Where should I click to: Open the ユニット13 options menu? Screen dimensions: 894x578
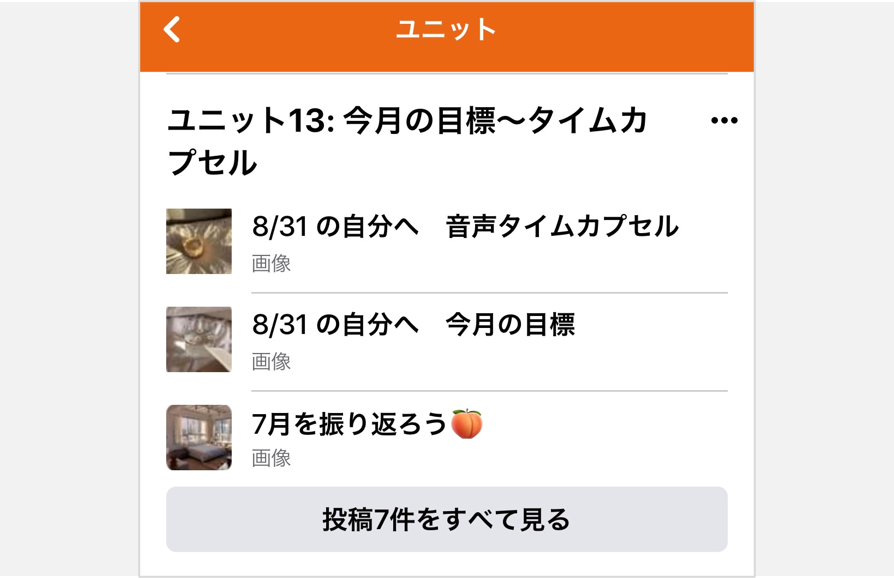point(723,121)
